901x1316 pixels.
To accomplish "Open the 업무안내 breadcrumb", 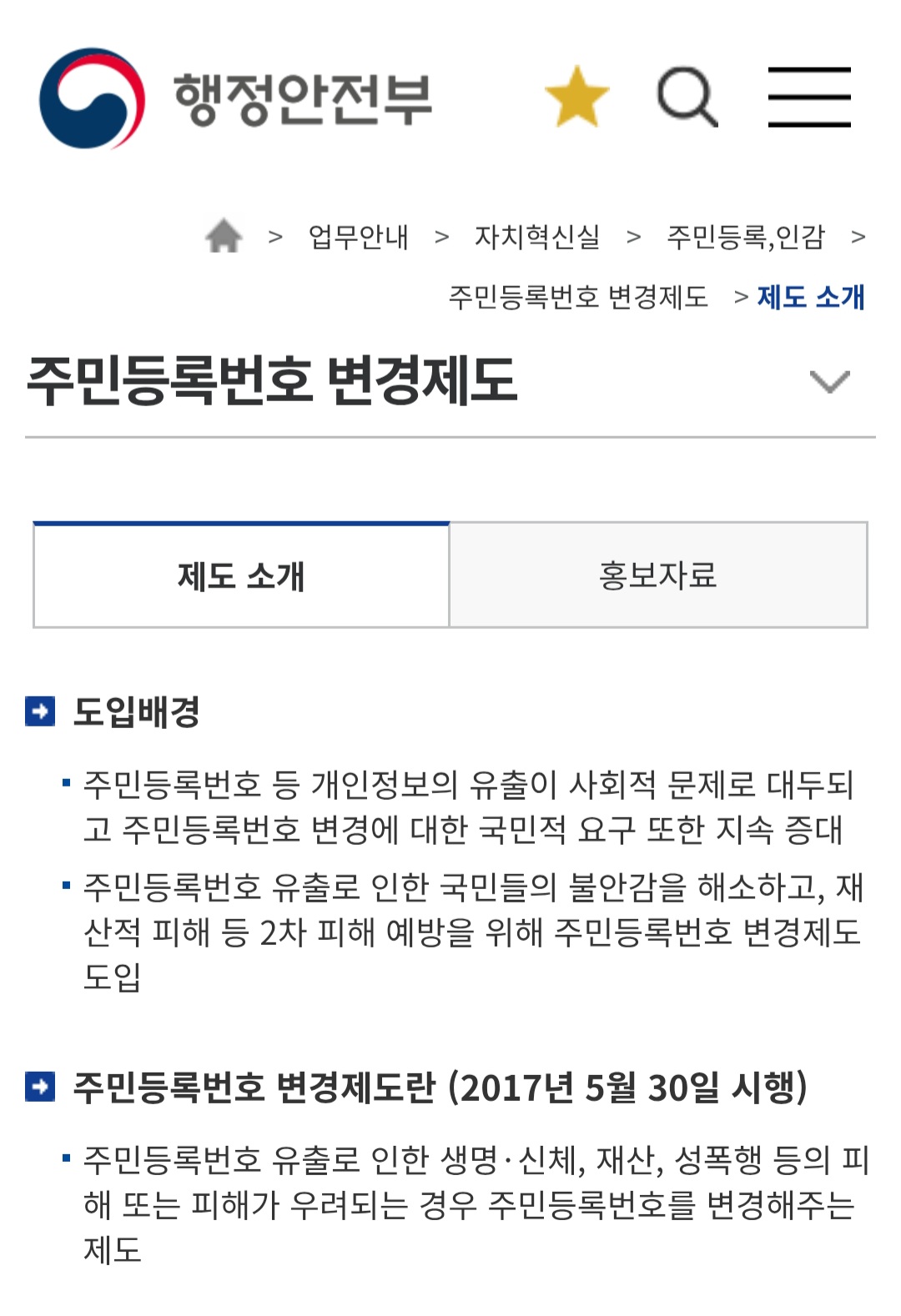I will click(x=358, y=237).
